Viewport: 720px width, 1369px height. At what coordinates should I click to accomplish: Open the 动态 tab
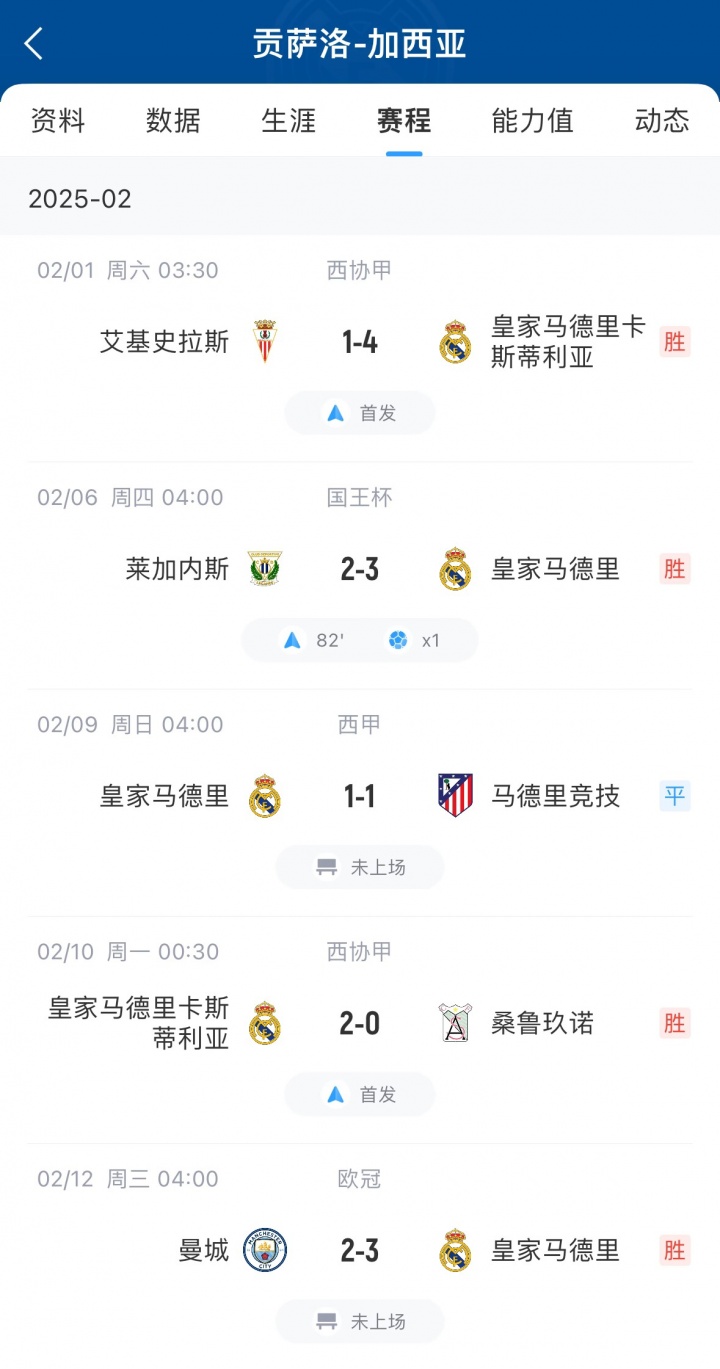click(x=661, y=121)
